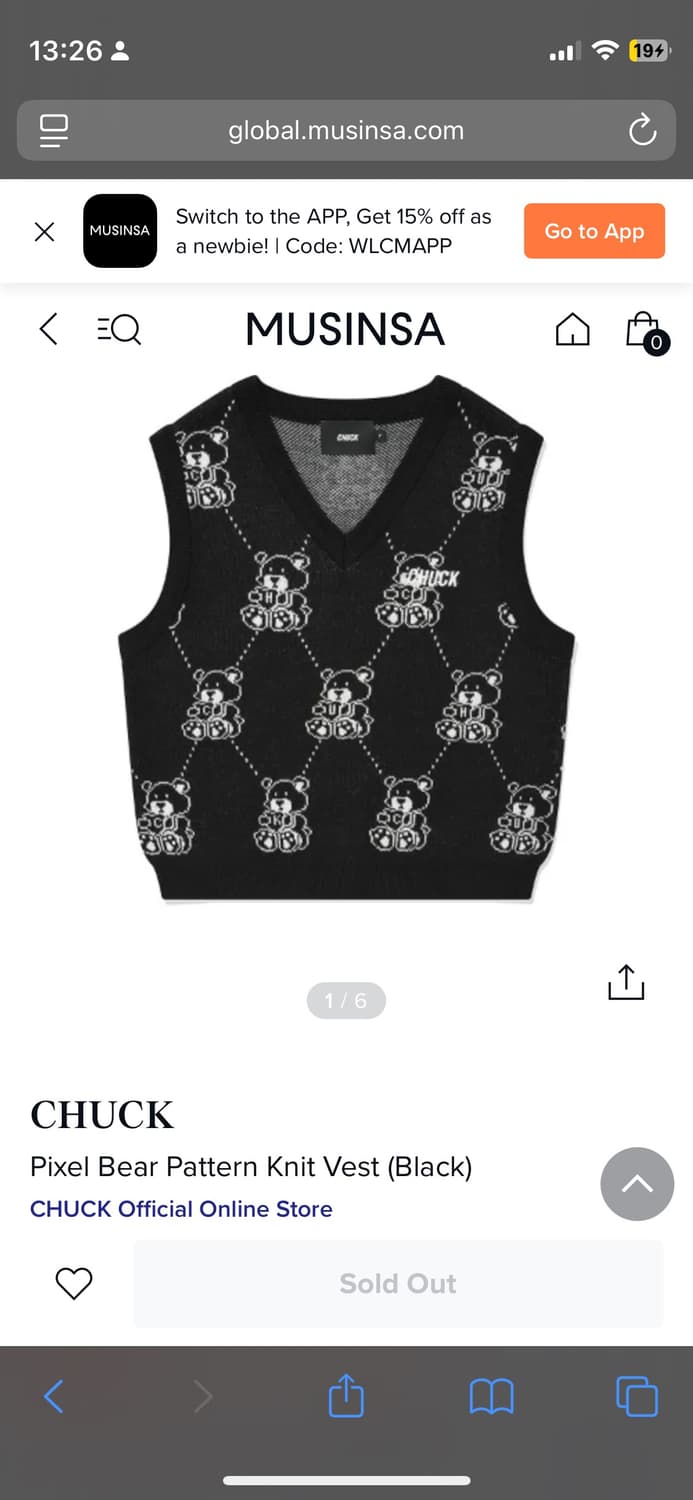Screen dimensions: 693x1500
Task: Go to the Musinsa home page
Action: 572,329
